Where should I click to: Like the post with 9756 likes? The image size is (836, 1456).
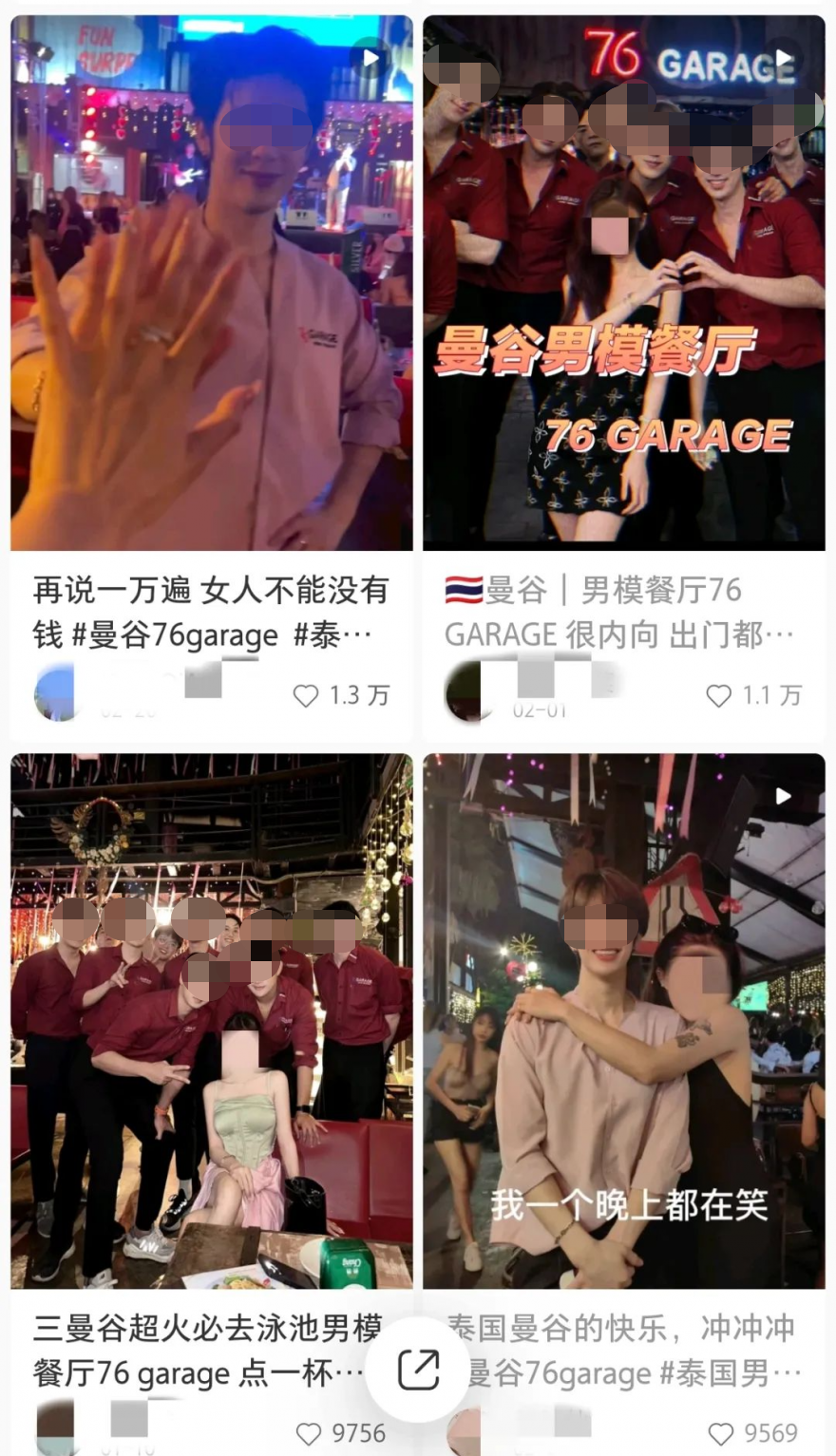pos(309,1433)
